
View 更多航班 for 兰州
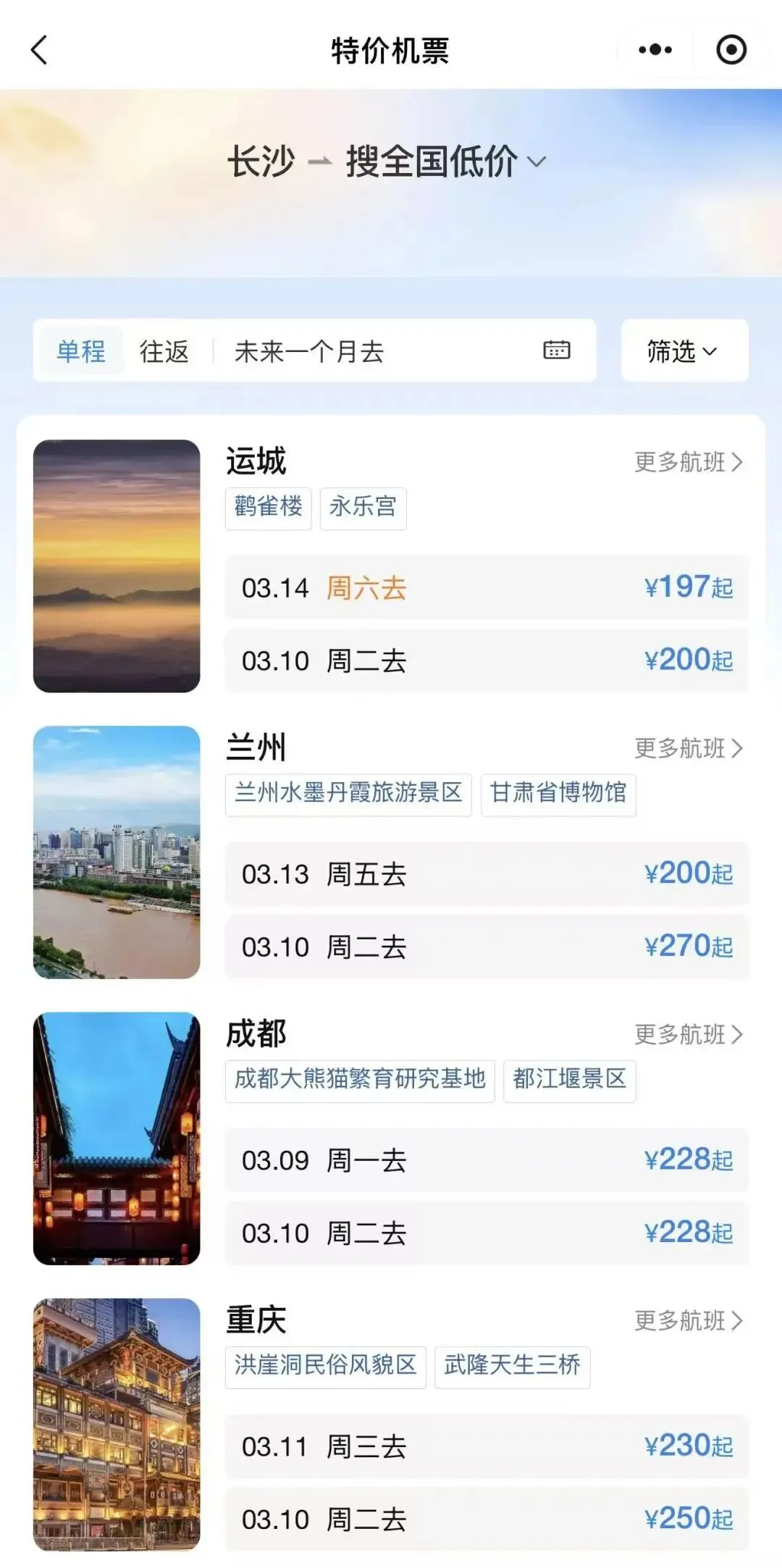[689, 748]
